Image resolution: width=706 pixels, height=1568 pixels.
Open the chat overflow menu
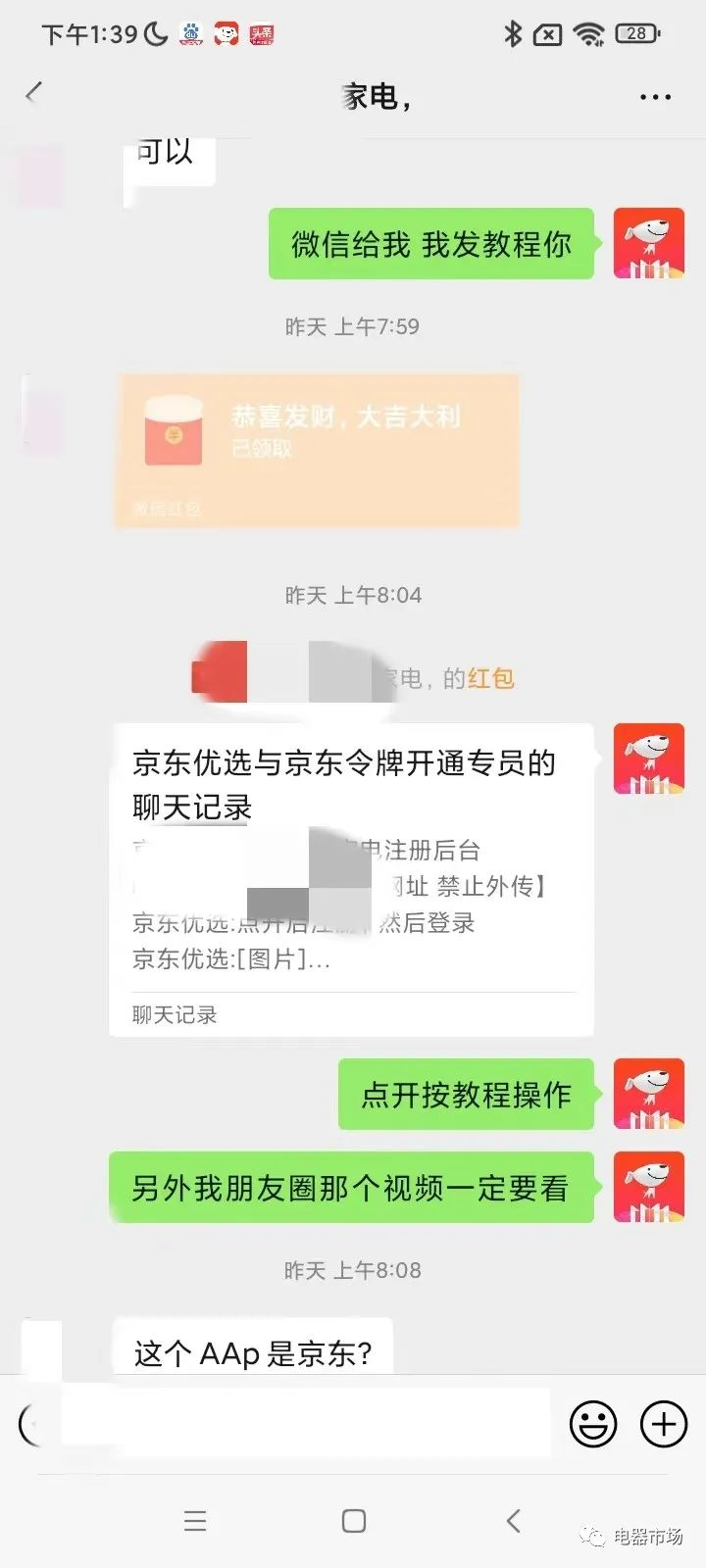(x=655, y=97)
